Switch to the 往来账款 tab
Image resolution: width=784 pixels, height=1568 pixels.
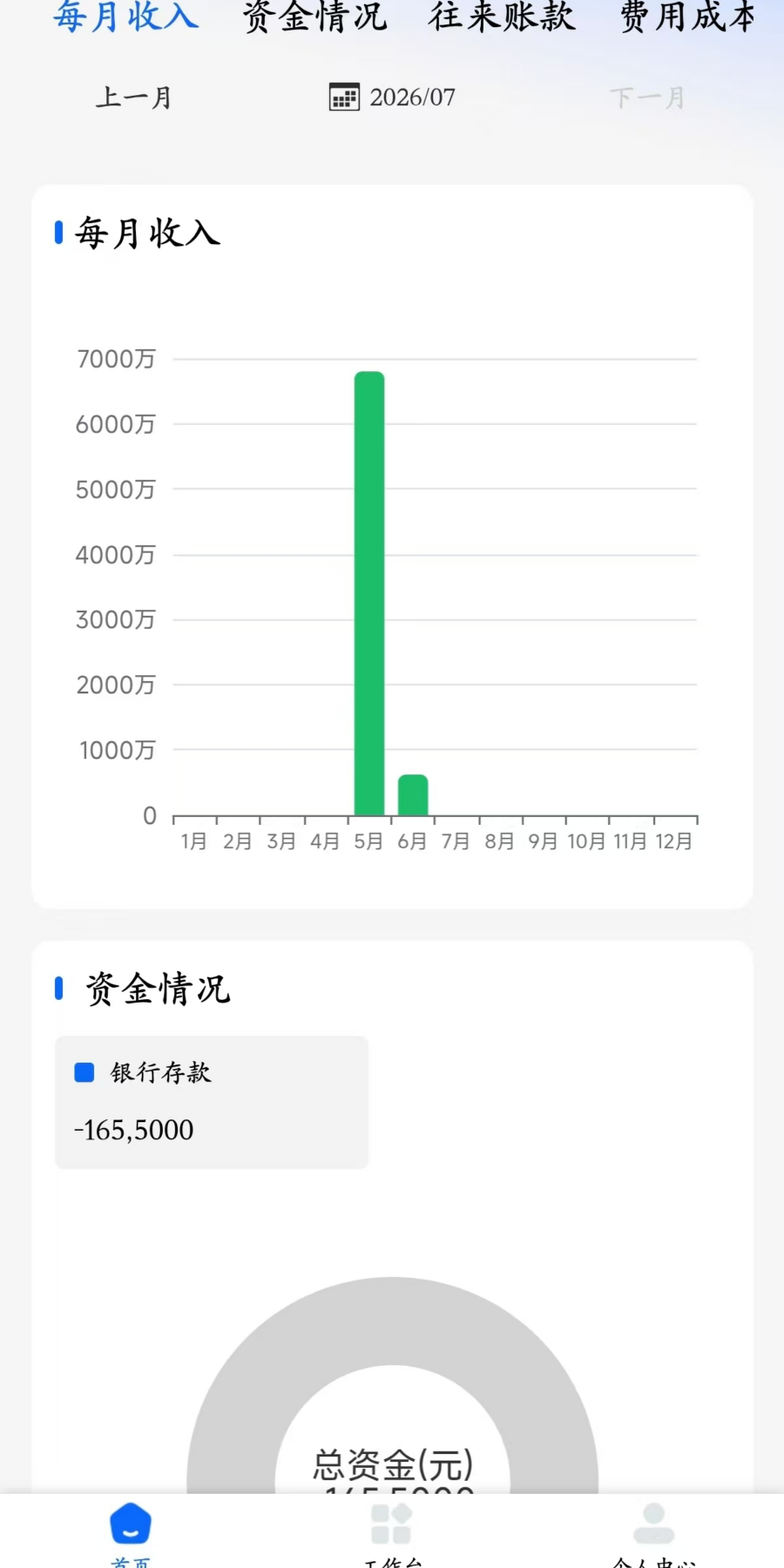tap(502, 17)
